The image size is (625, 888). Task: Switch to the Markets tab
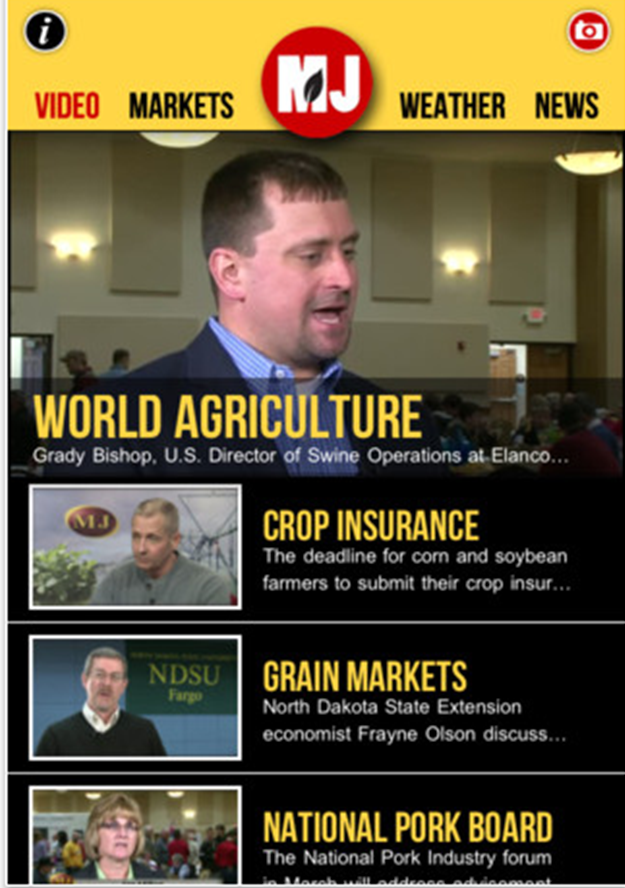[181, 105]
